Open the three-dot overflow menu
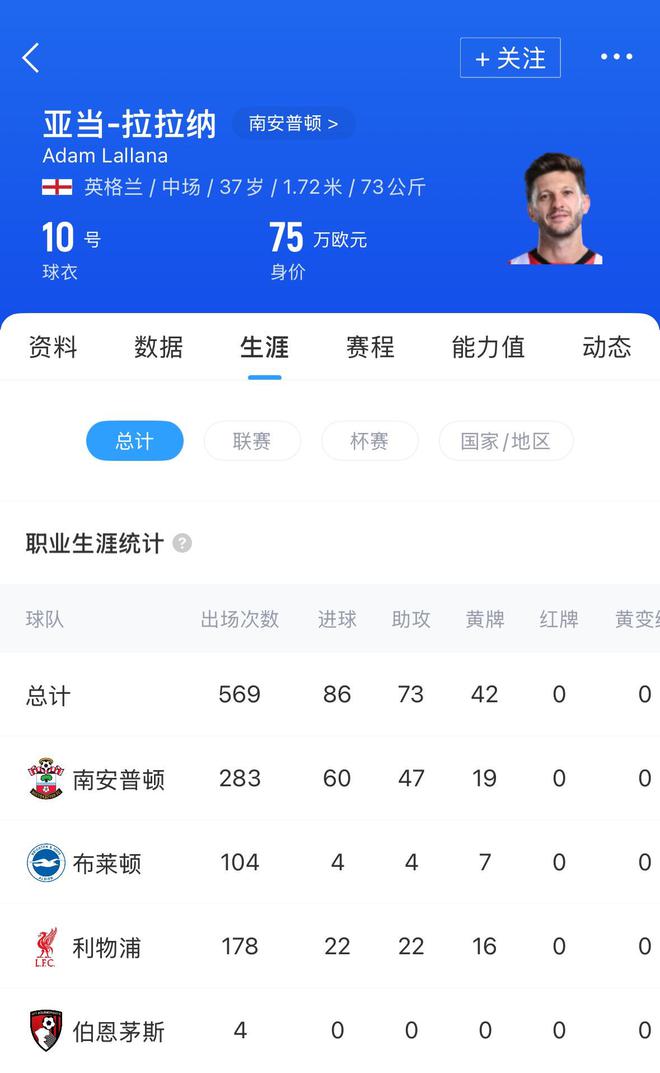This screenshot has height=1073, width=660. [x=616, y=57]
